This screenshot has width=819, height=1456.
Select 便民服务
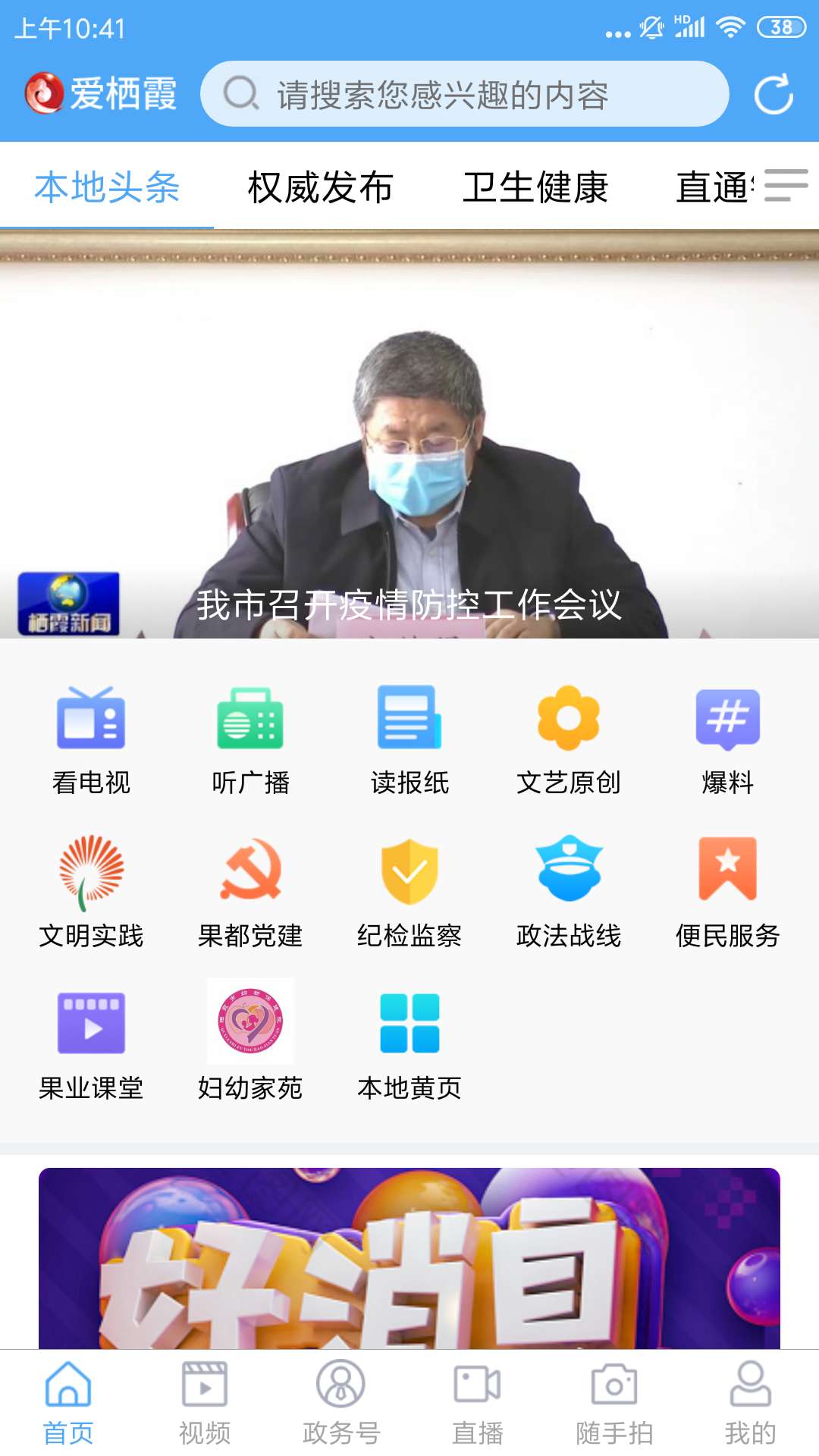coord(728,893)
